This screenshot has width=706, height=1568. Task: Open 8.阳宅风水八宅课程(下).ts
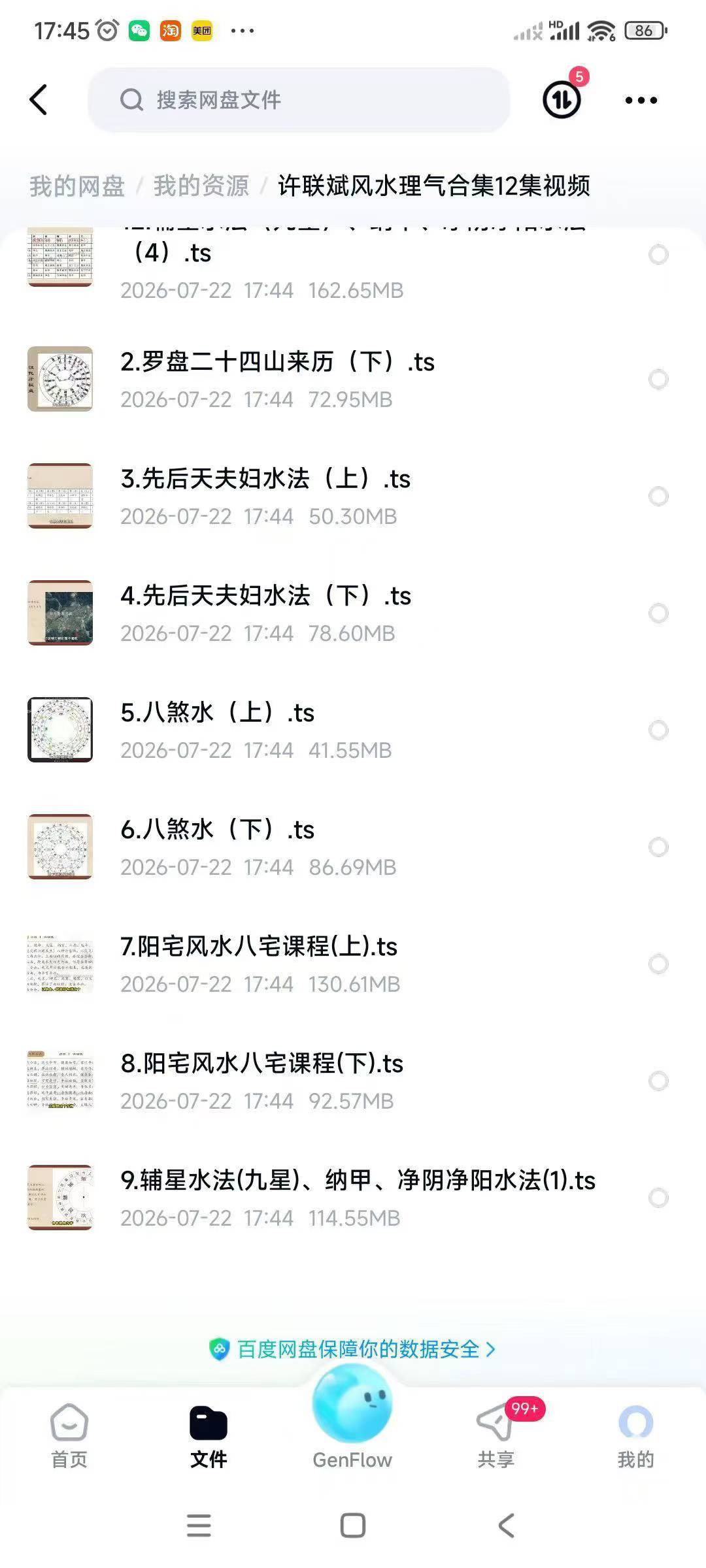353,1081
